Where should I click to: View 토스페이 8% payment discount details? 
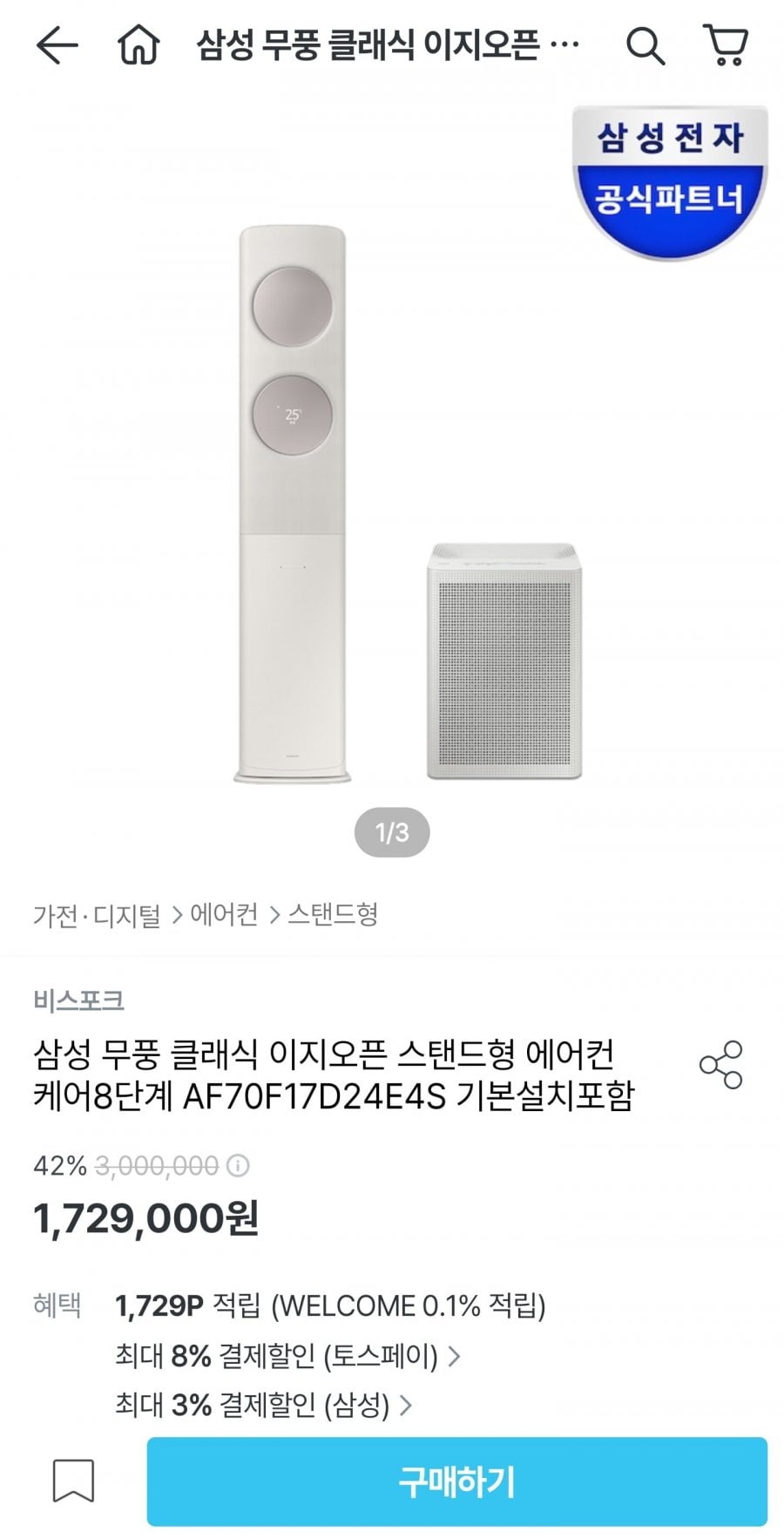pyautogui.click(x=287, y=1356)
